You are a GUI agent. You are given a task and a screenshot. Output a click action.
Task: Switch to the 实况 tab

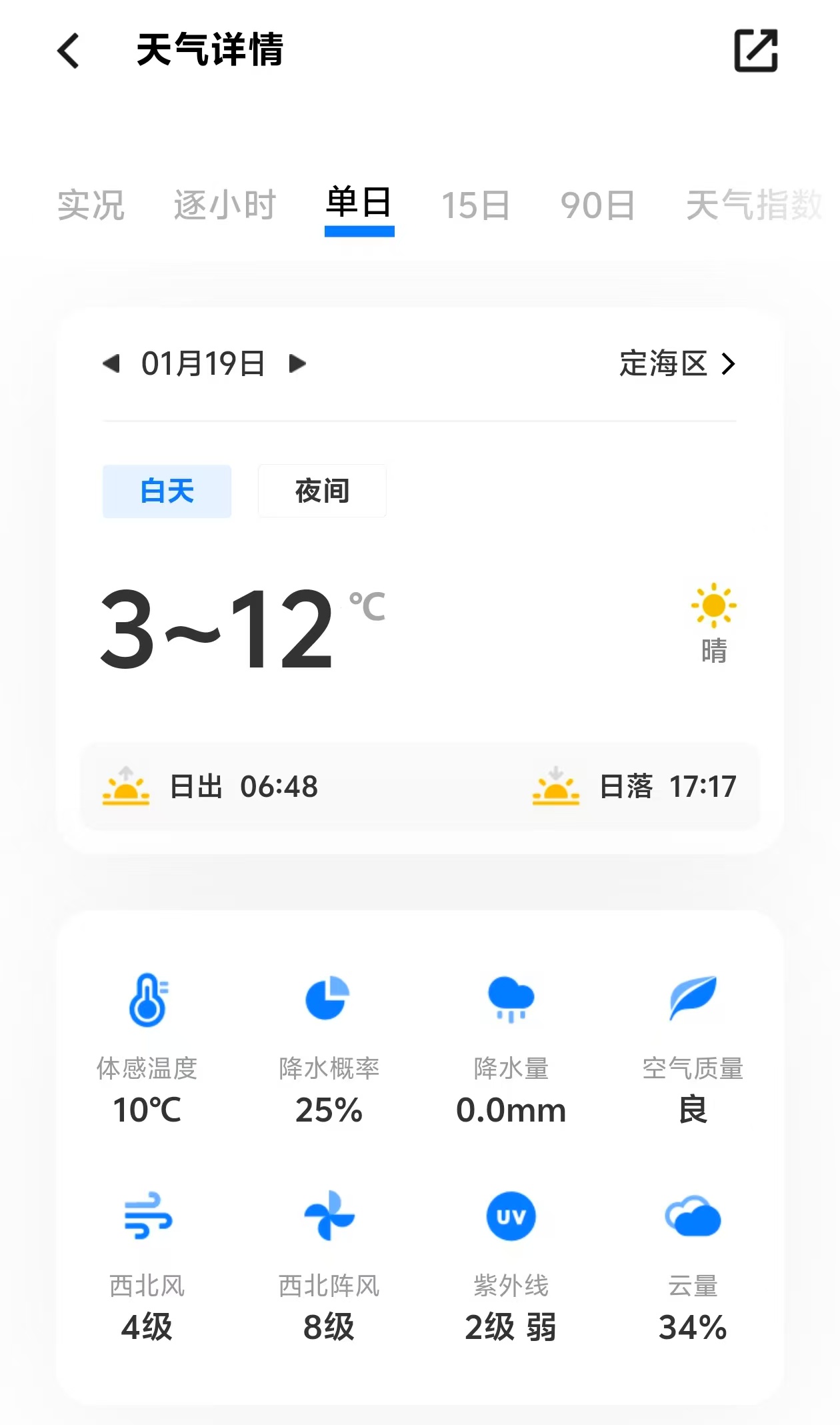(x=91, y=205)
